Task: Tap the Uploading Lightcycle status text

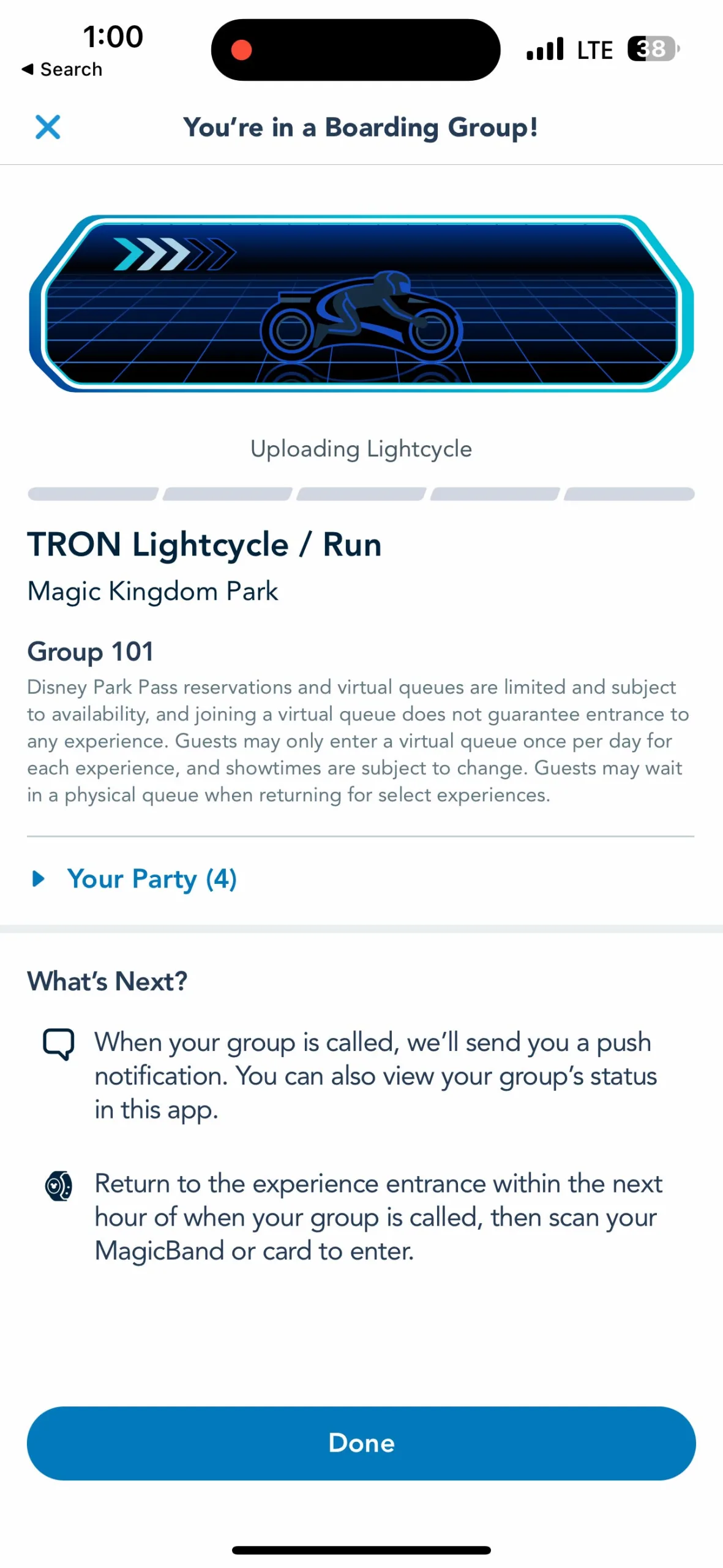Action: tap(361, 448)
